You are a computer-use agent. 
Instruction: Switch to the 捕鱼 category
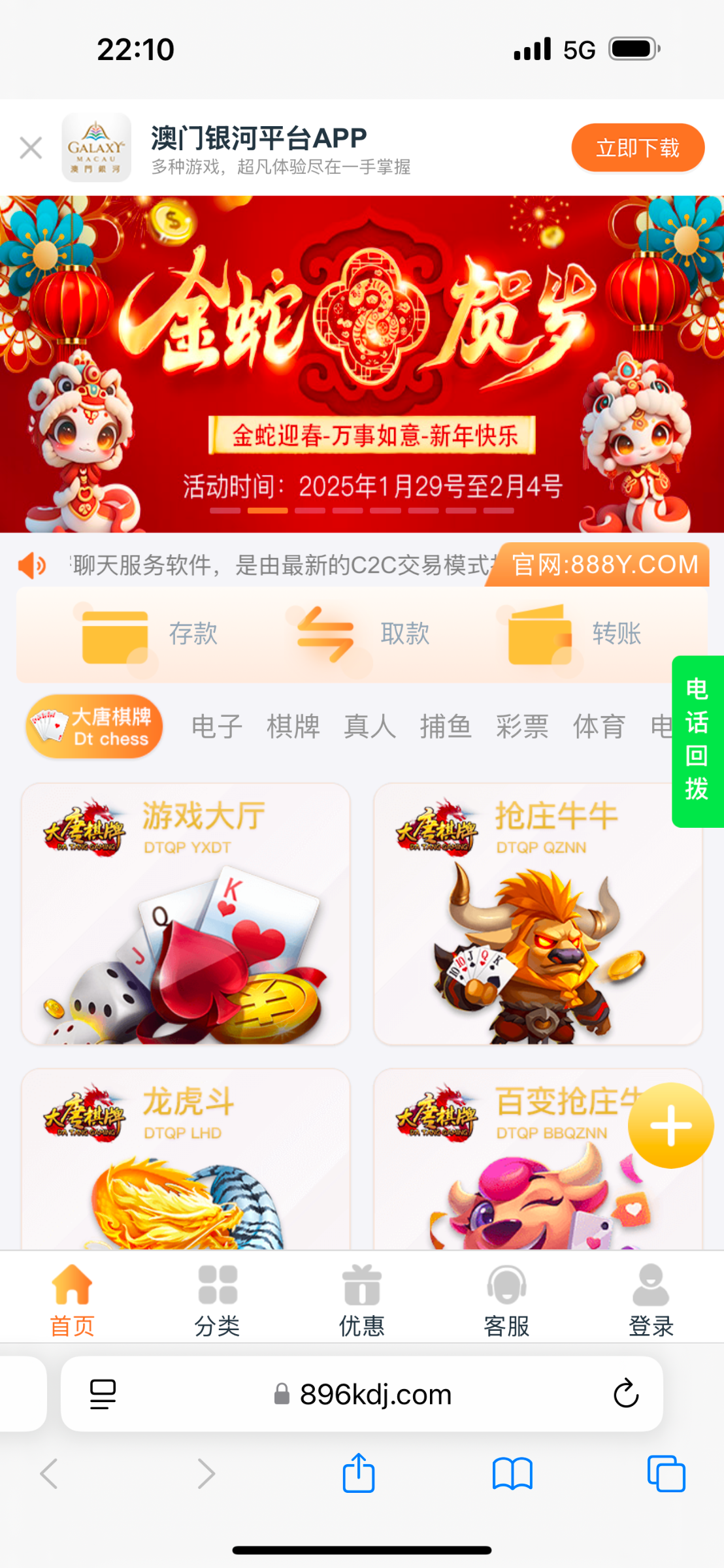(x=446, y=727)
